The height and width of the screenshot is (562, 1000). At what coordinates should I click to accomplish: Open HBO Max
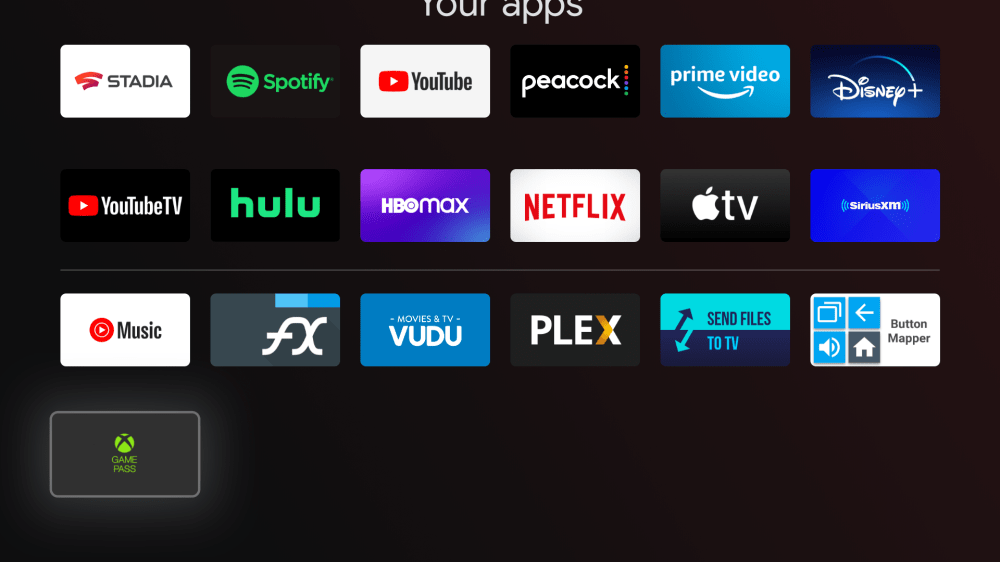pyautogui.click(x=425, y=205)
